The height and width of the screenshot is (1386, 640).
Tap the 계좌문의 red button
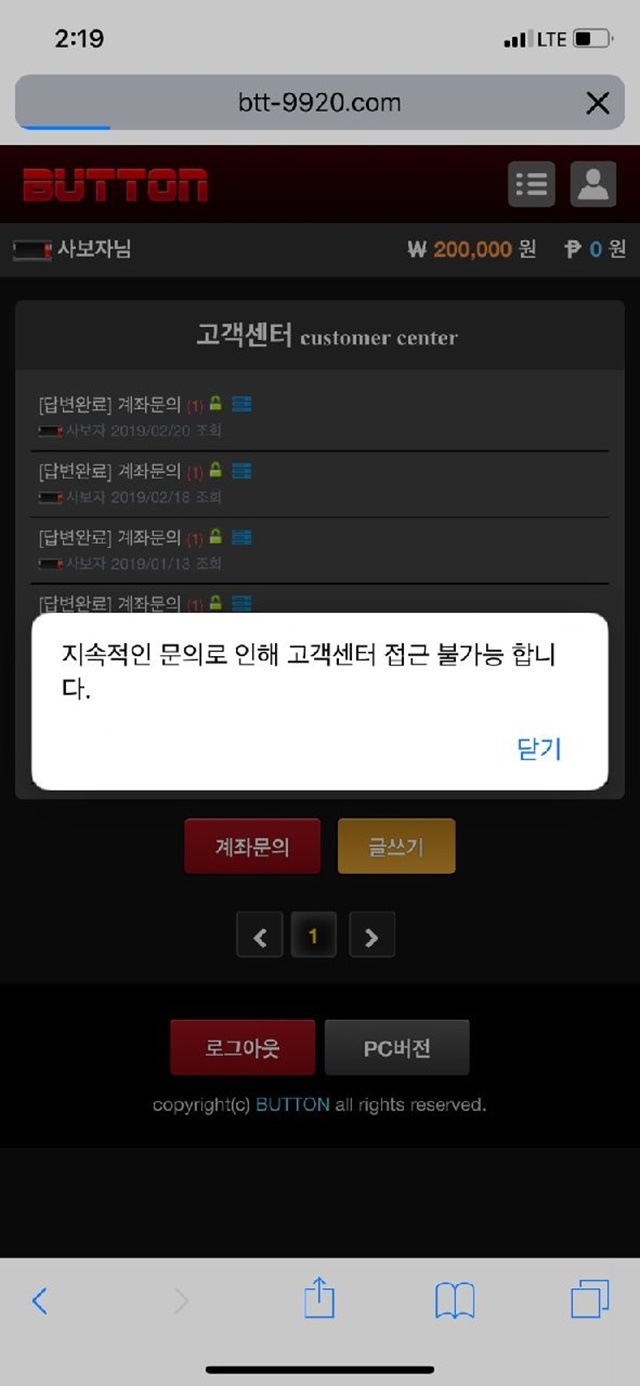252,846
